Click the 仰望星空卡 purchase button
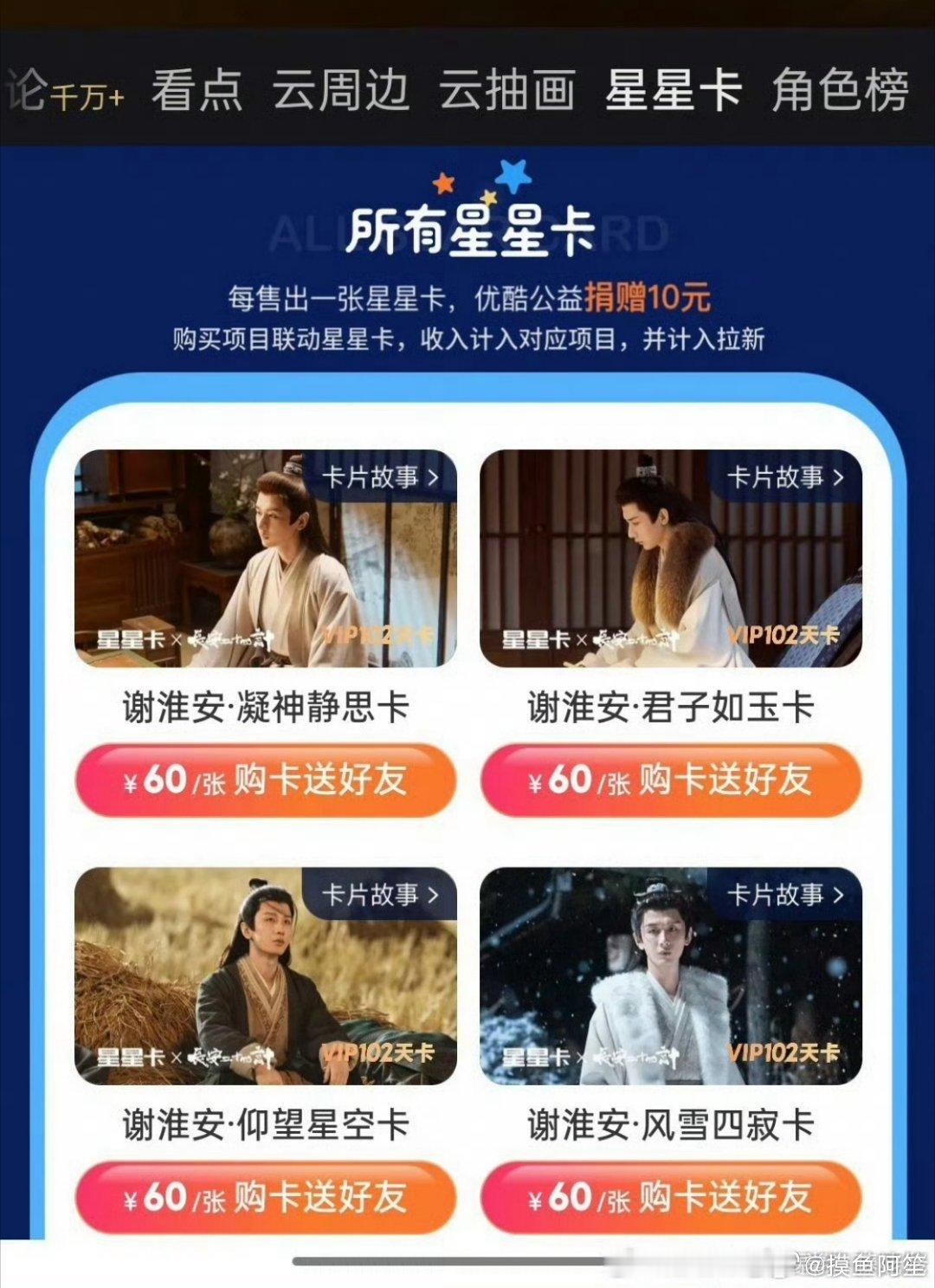Screen dimensions: 935x1288 [262, 1196]
